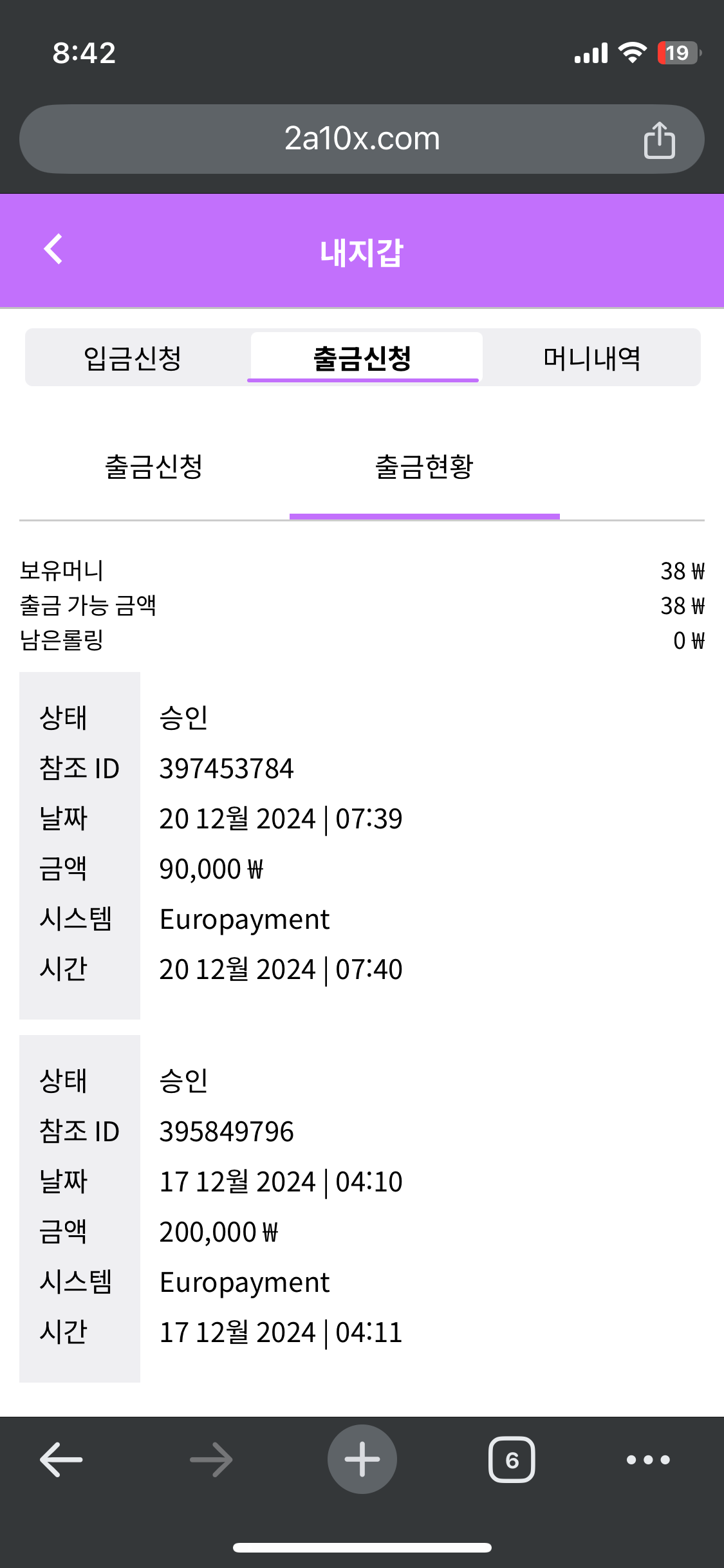Open the browser three-dot menu
Screen dimensions: 724x1568
(x=648, y=1459)
